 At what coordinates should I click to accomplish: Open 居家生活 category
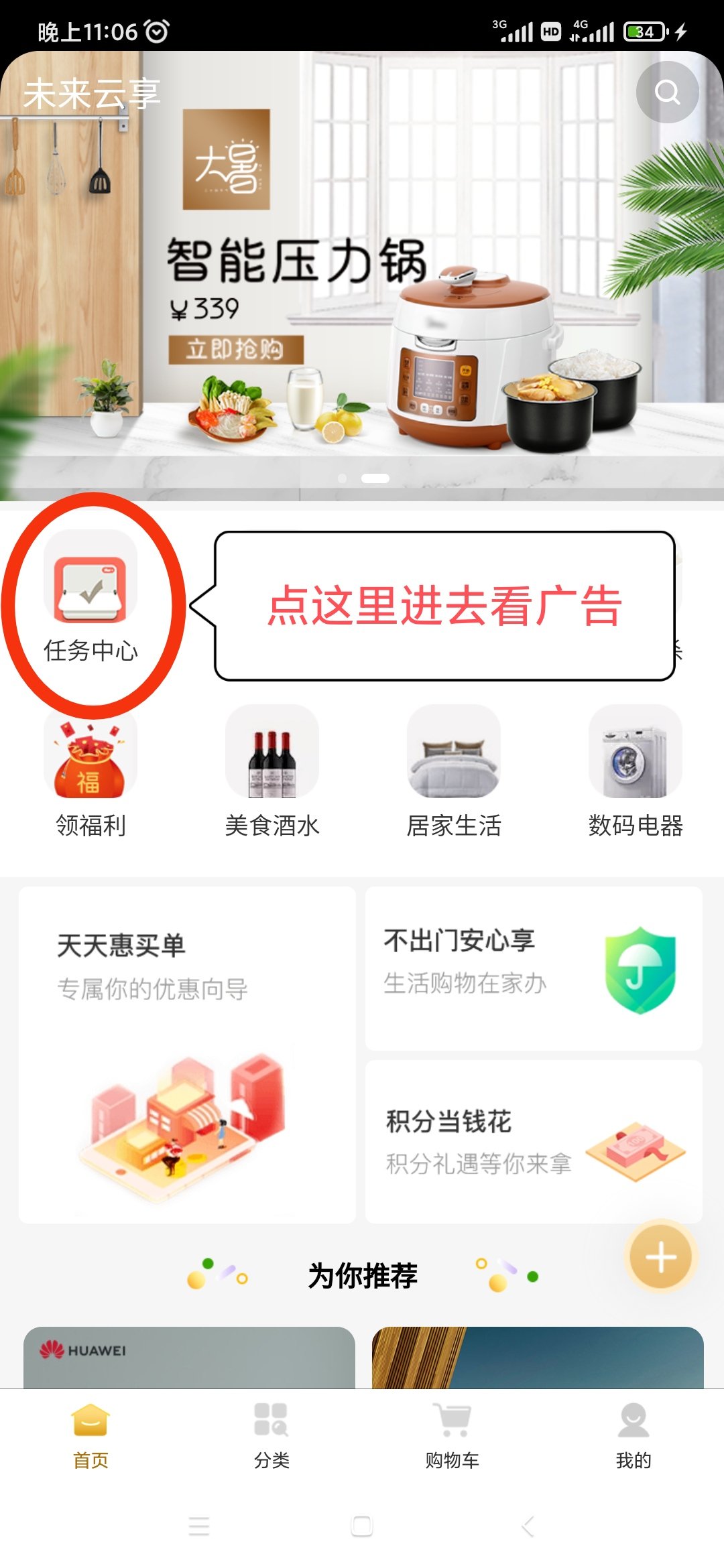[x=454, y=771]
